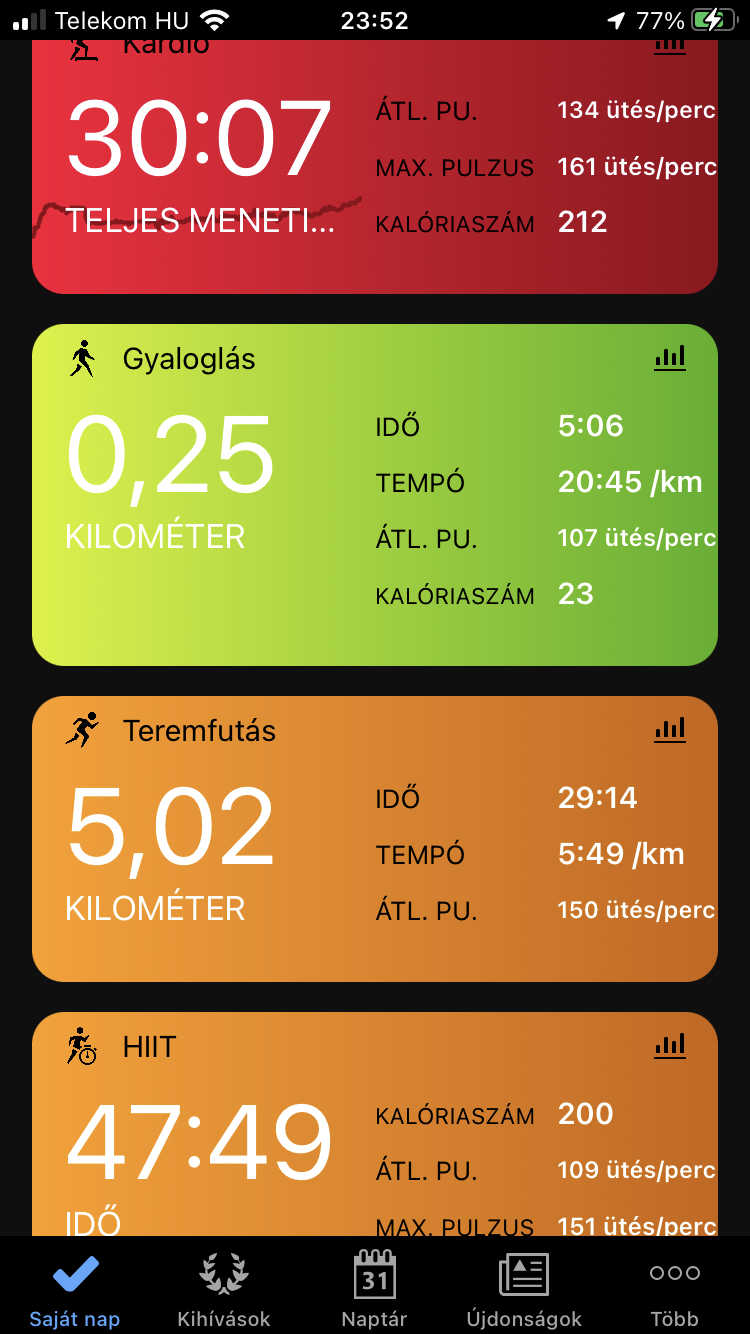
Task: View stats chart for Gyaloglás
Action: click(x=670, y=358)
